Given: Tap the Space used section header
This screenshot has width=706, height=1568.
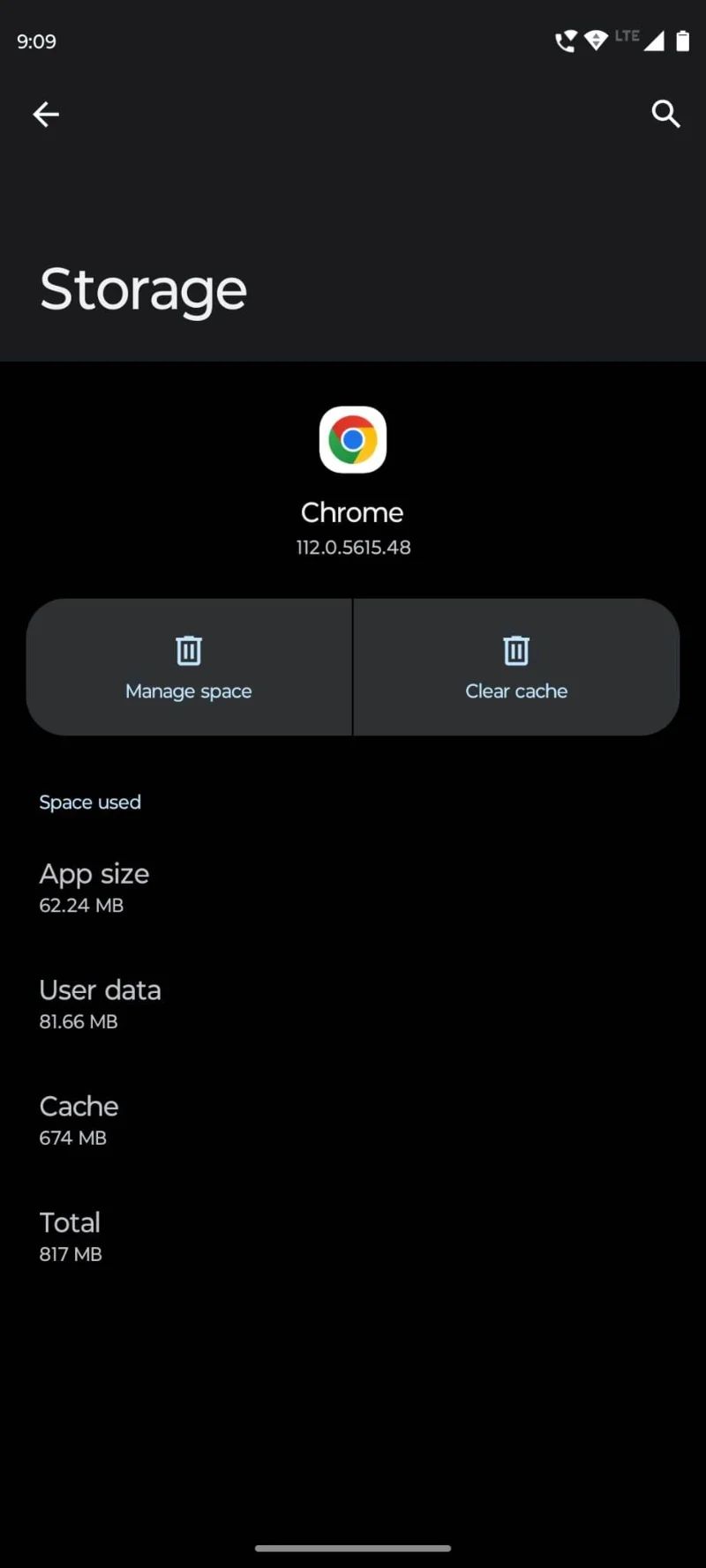Looking at the screenshot, I should pyautogui.click(x=90, y=802).
